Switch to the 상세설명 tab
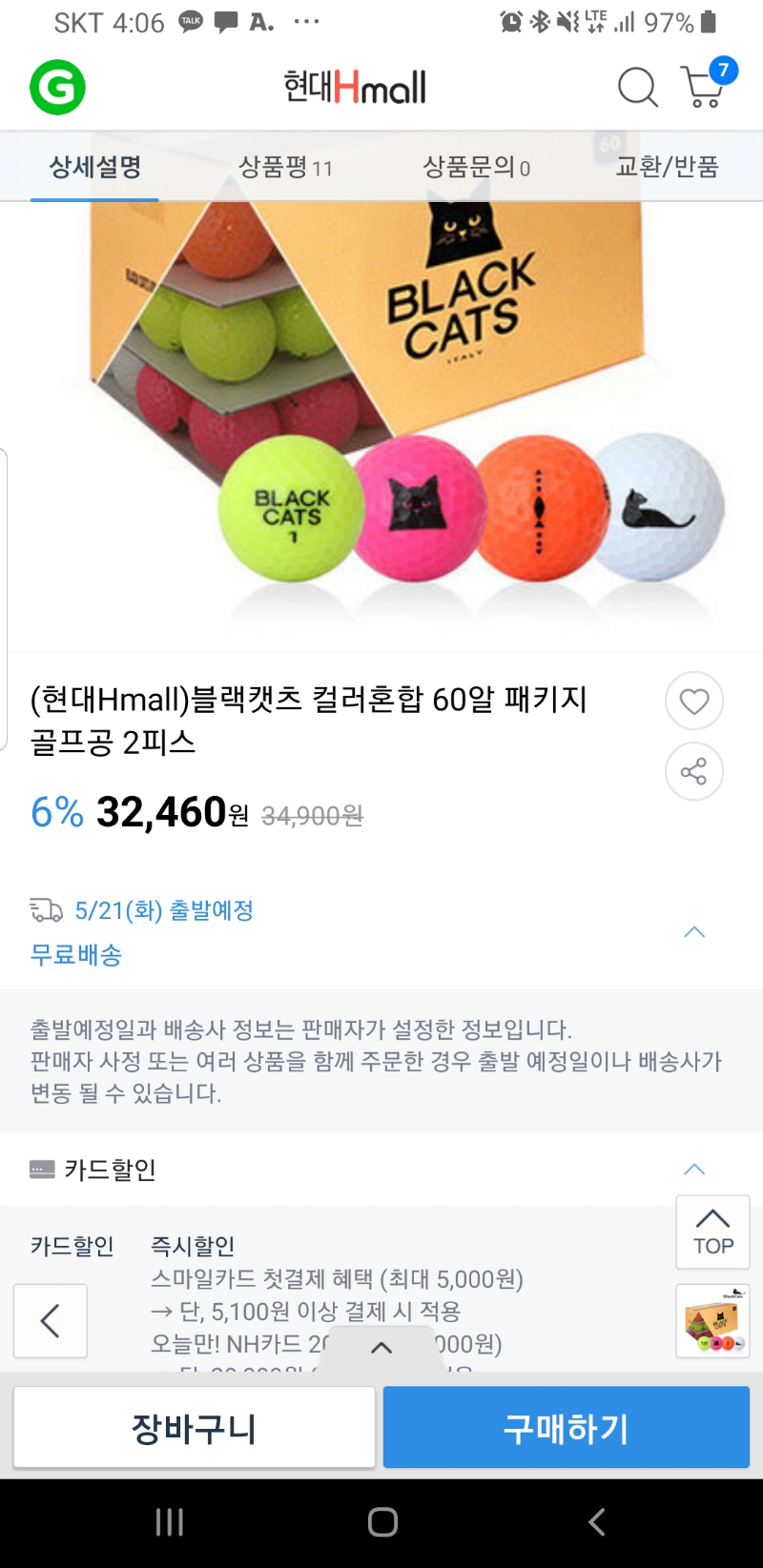The width and height of the screenshot is (763, 1568). [x=95, y=168]
